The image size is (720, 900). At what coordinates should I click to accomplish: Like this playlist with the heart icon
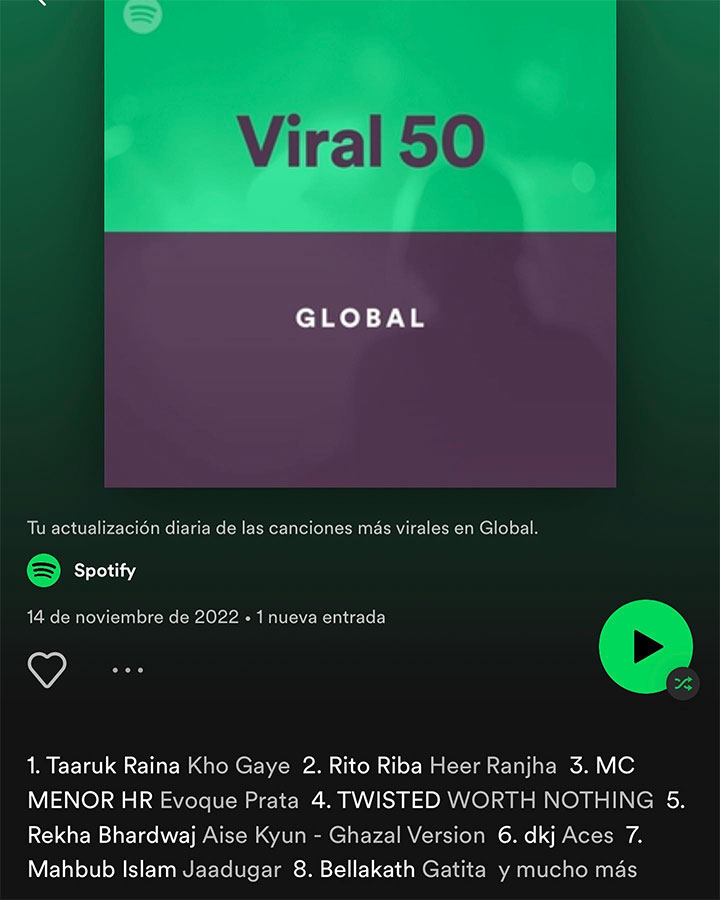click(47, 669)
